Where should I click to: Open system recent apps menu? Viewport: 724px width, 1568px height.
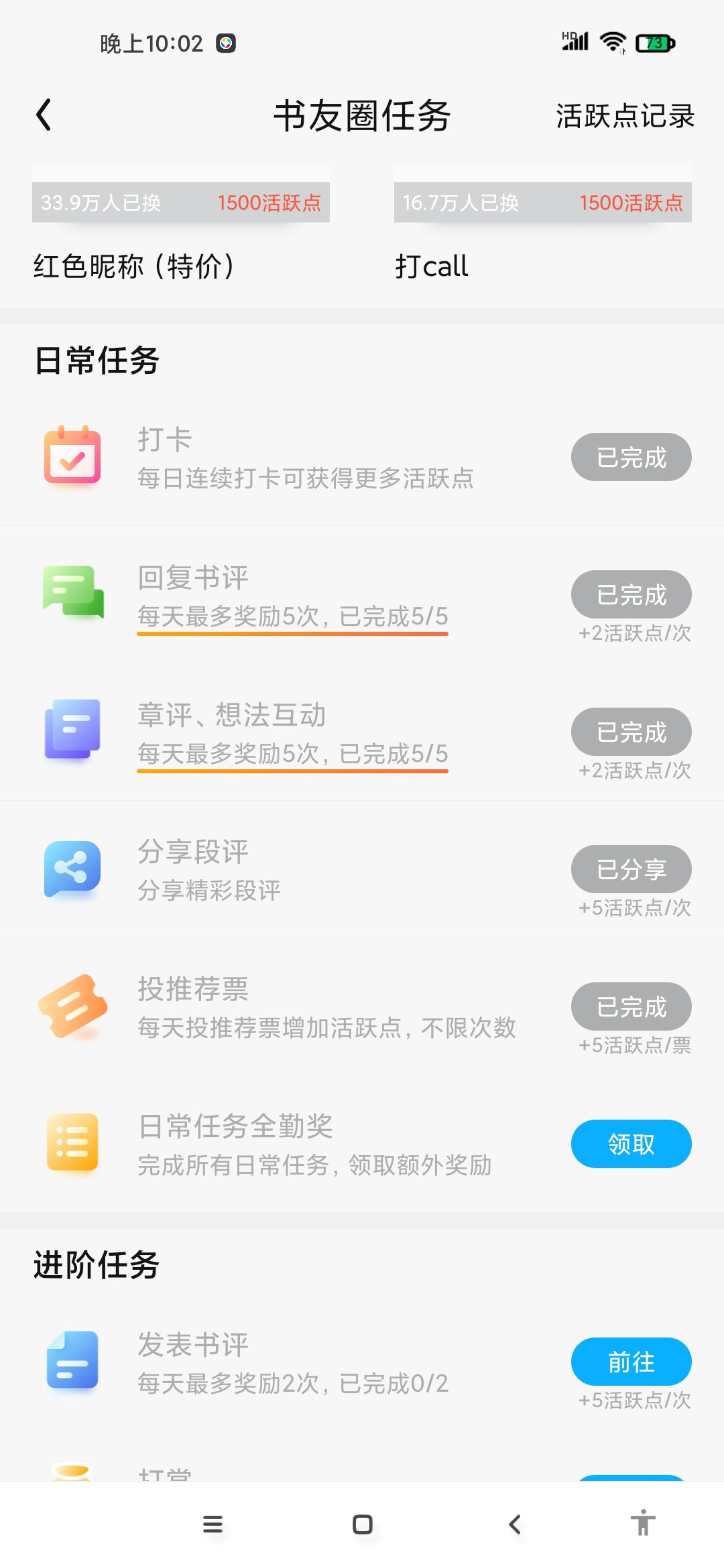click(x=213, y=1524)
